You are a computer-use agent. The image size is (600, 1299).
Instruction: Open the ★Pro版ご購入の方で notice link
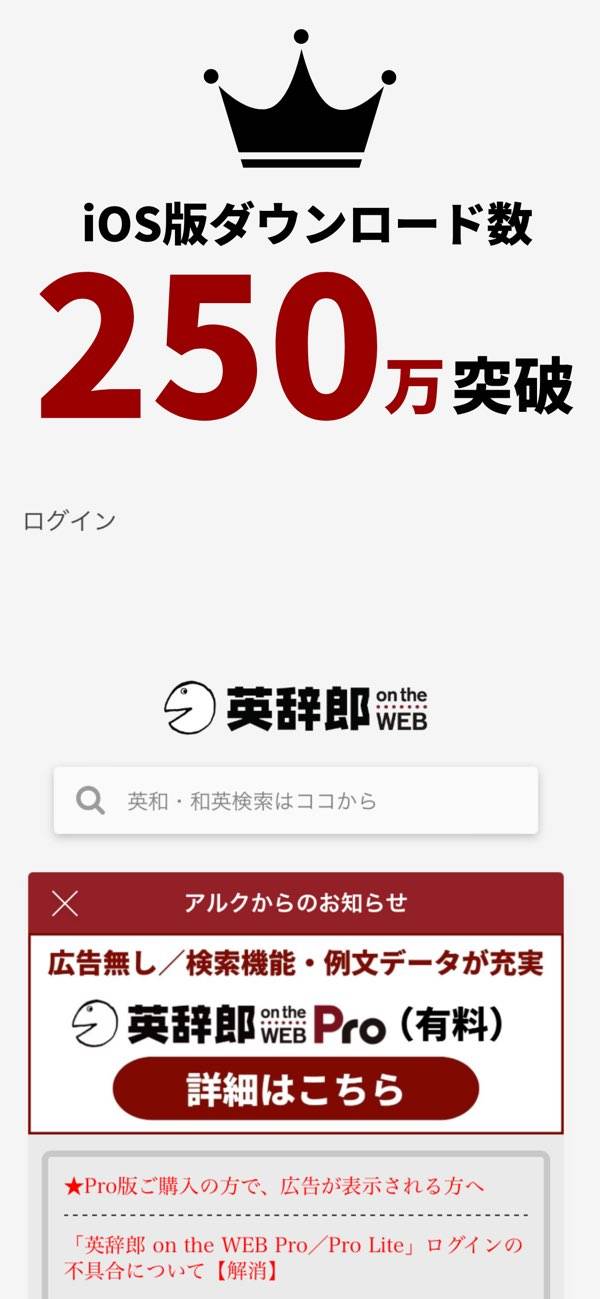point(274,1186)
